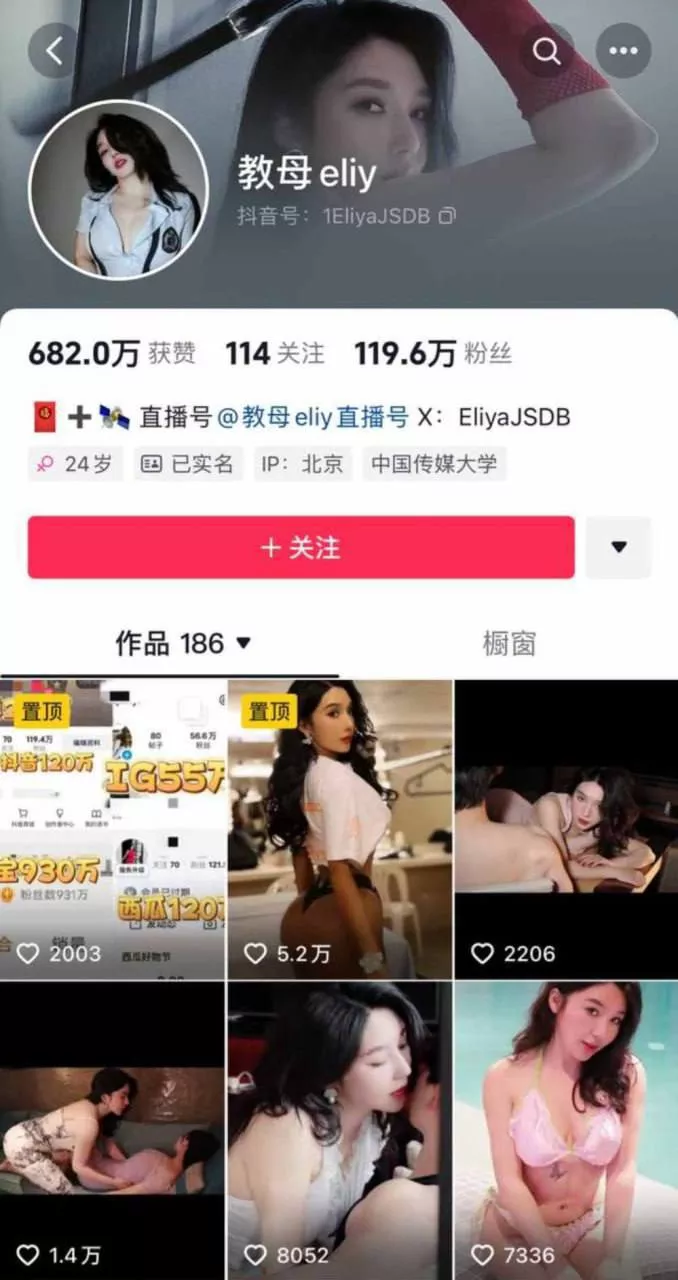Go back using the top-left arrow
This screenshot has height=1280, width=678.
tap(55, 51)
